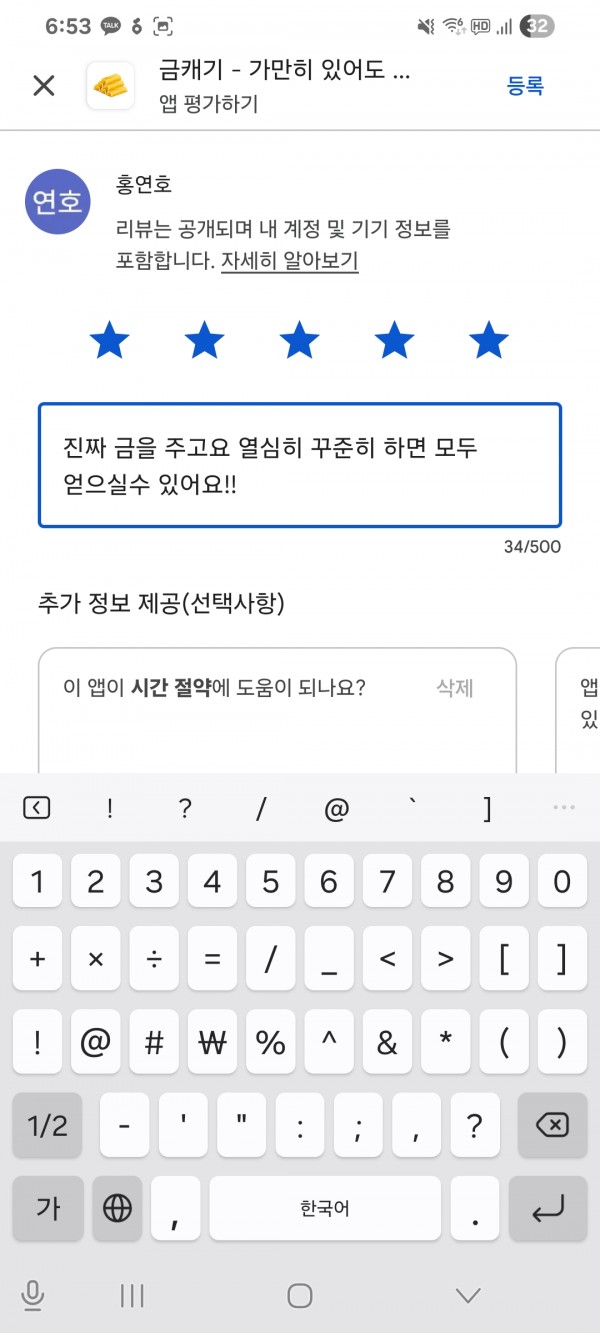Collapse the keyboard suggestion toolbar arrow
Screen dimensions: 600x1333
click(36, 807)
